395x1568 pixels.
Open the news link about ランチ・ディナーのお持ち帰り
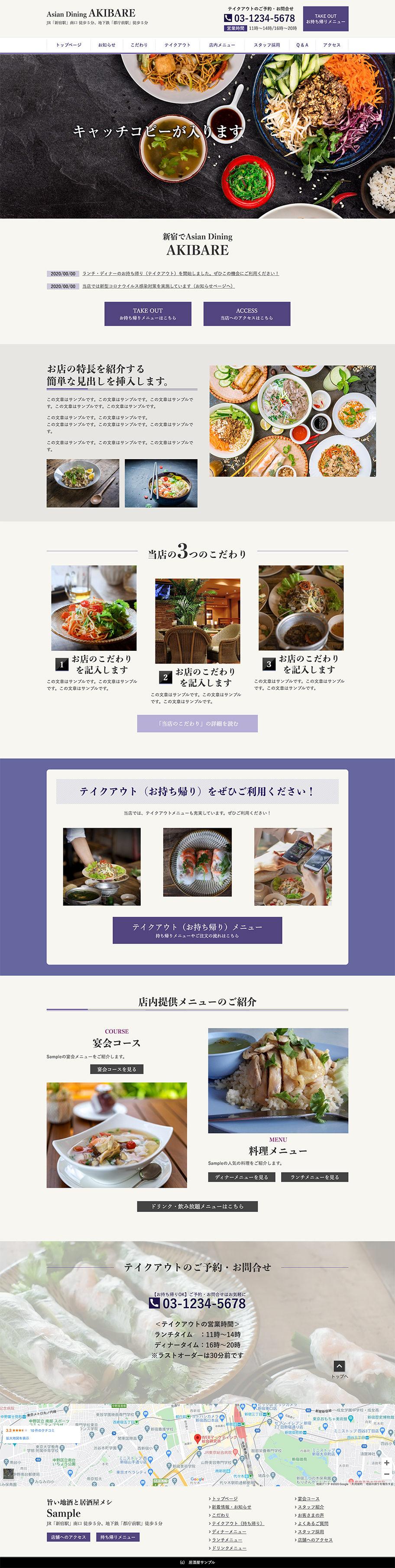coord(180,273)
